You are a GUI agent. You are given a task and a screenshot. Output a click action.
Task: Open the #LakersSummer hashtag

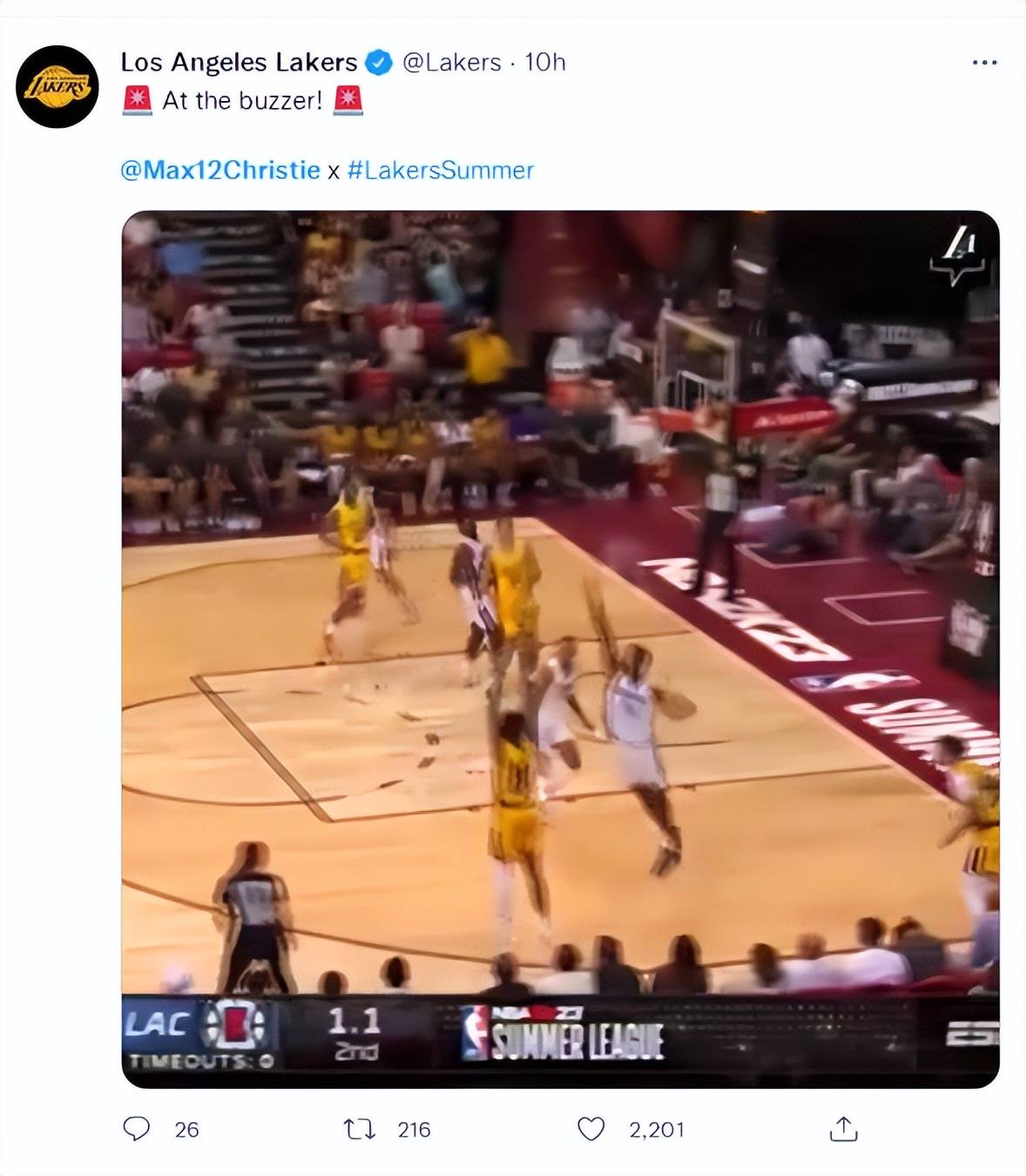(x=440, y=170)
